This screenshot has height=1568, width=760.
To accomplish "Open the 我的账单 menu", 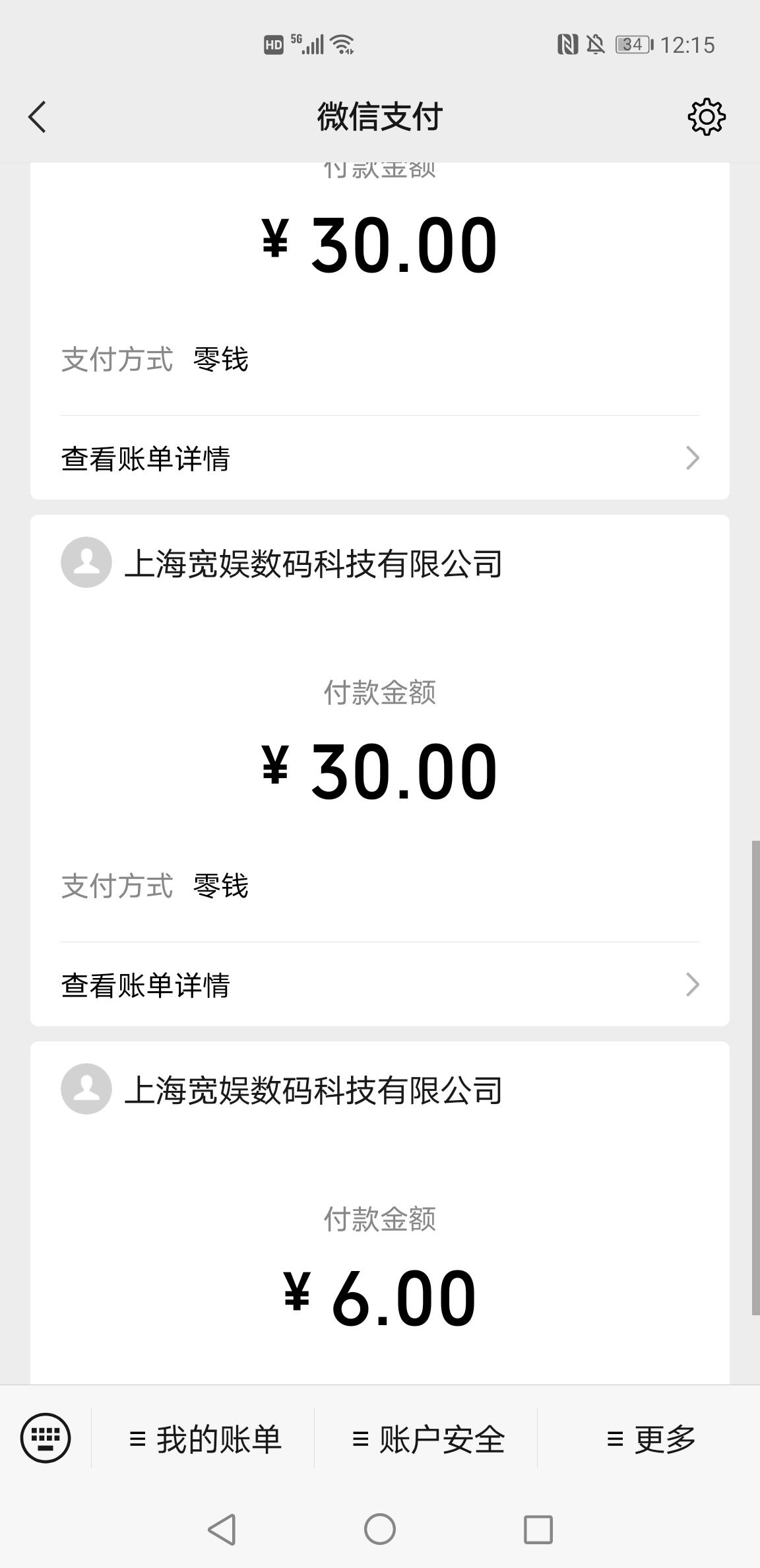I will pyautogui.click(x=205, y=1439).
